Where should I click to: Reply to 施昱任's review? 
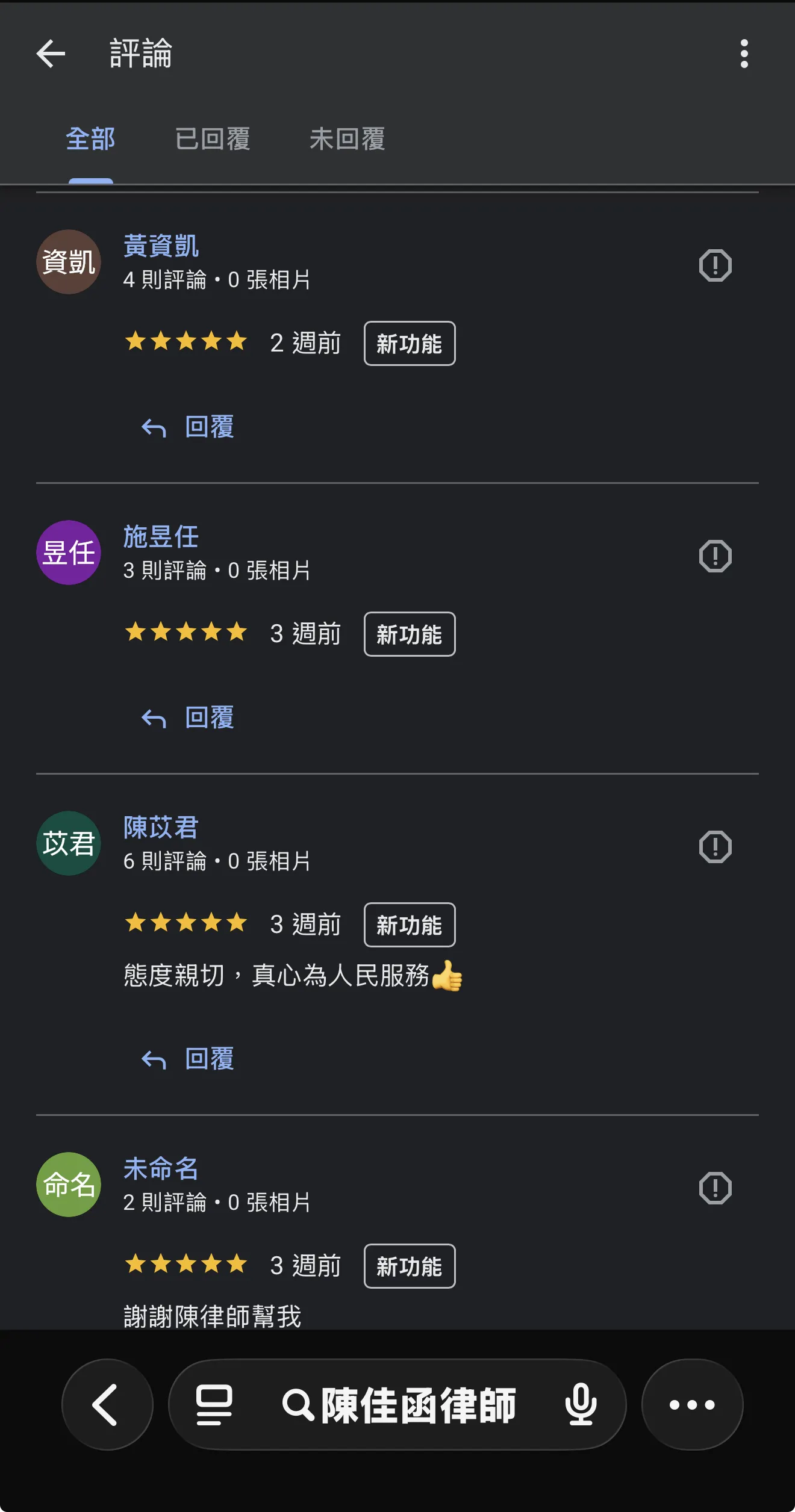tap(189, 718)
